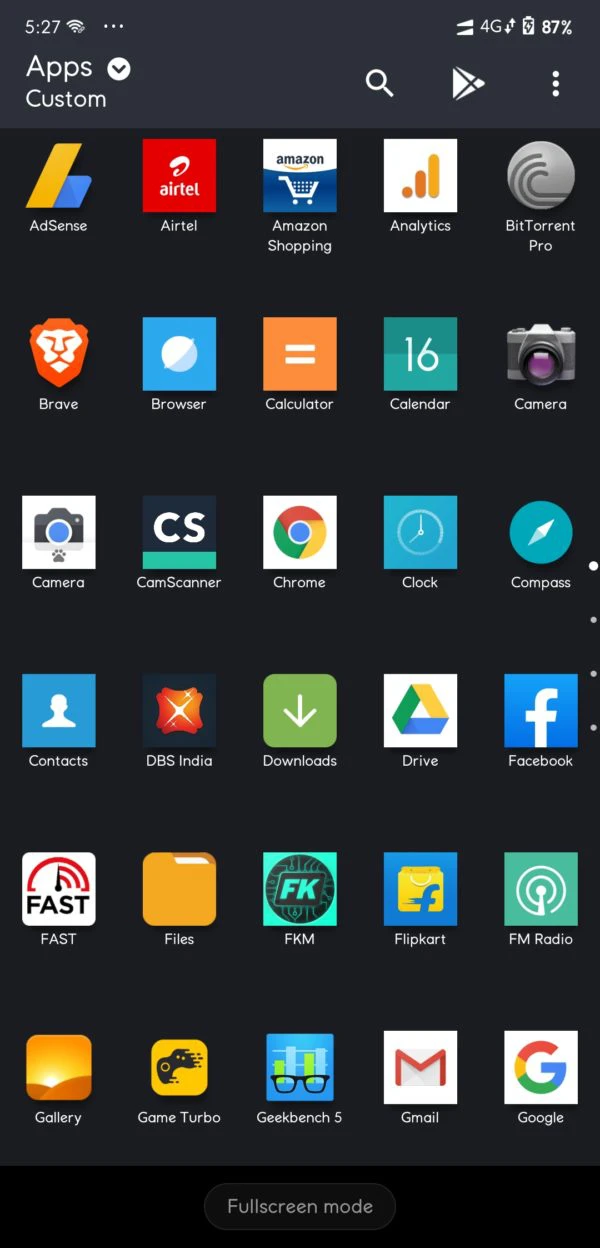Open the Play Store shortcut icon

pos(467,83)
